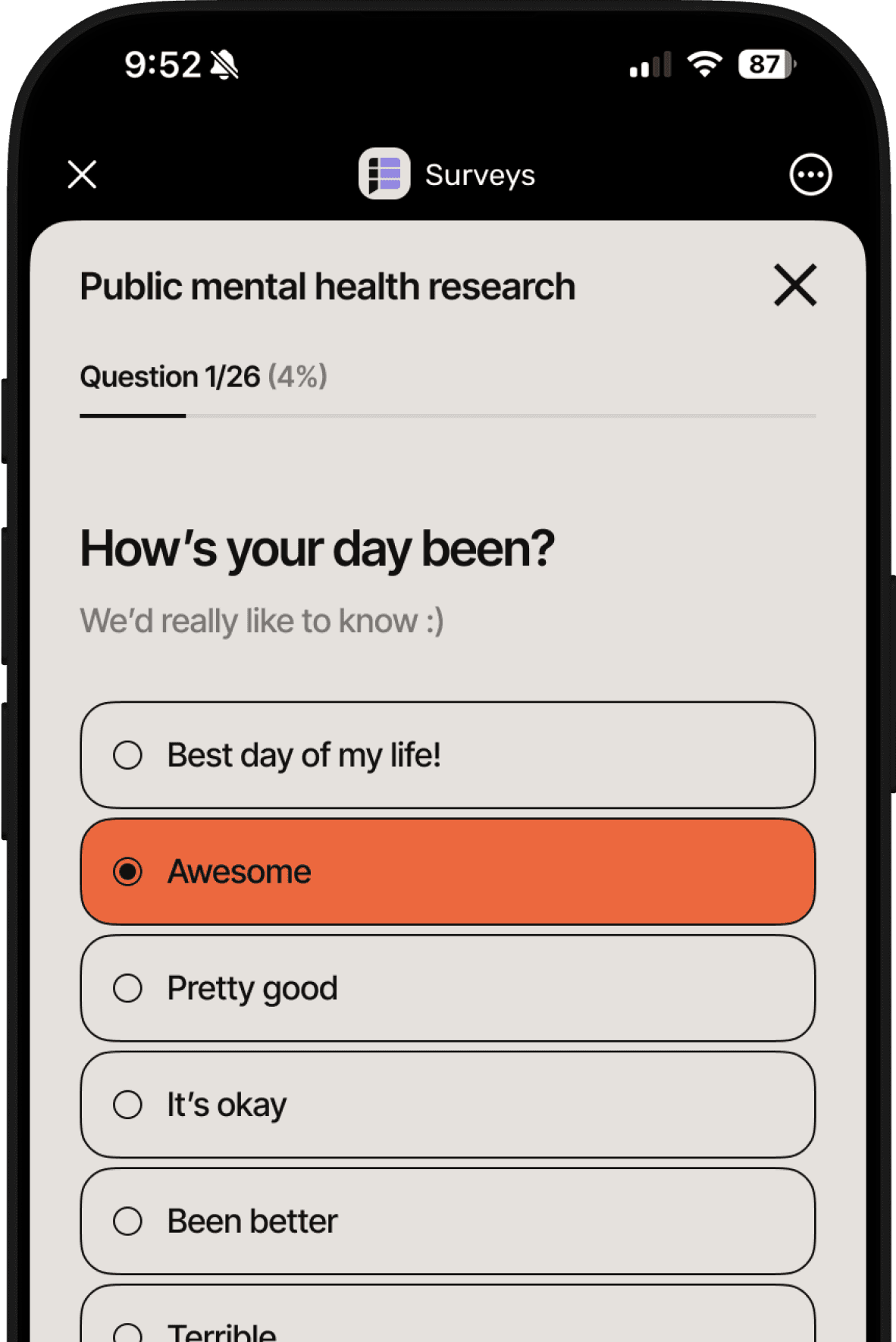Close the Surveys mini app
Screen dimensions: 896x1342
82,174
